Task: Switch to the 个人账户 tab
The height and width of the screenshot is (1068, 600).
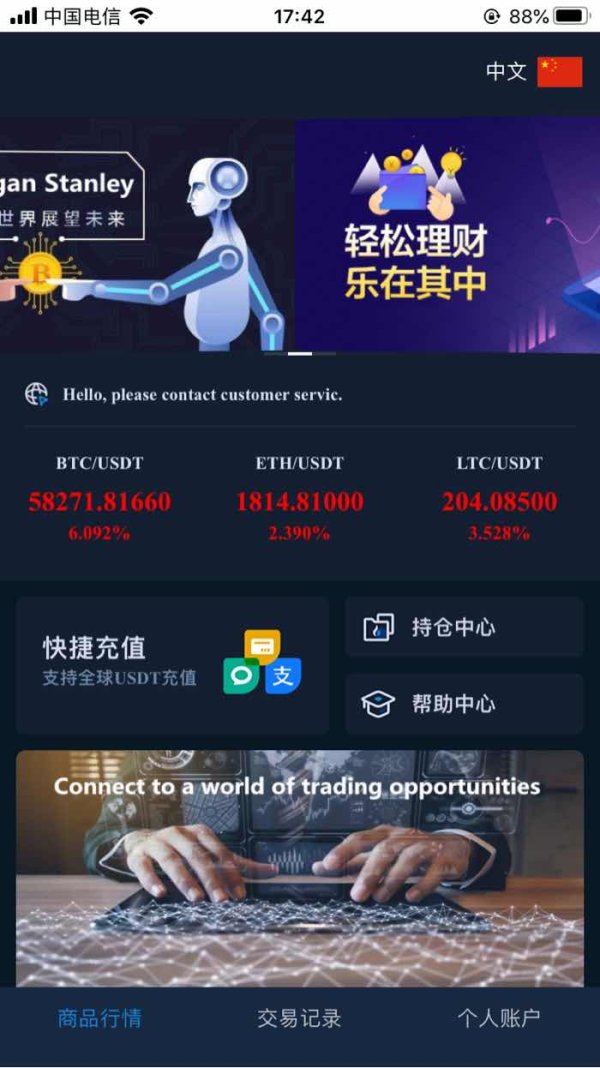Action: pyautogui.click(x=499, y=1018)
